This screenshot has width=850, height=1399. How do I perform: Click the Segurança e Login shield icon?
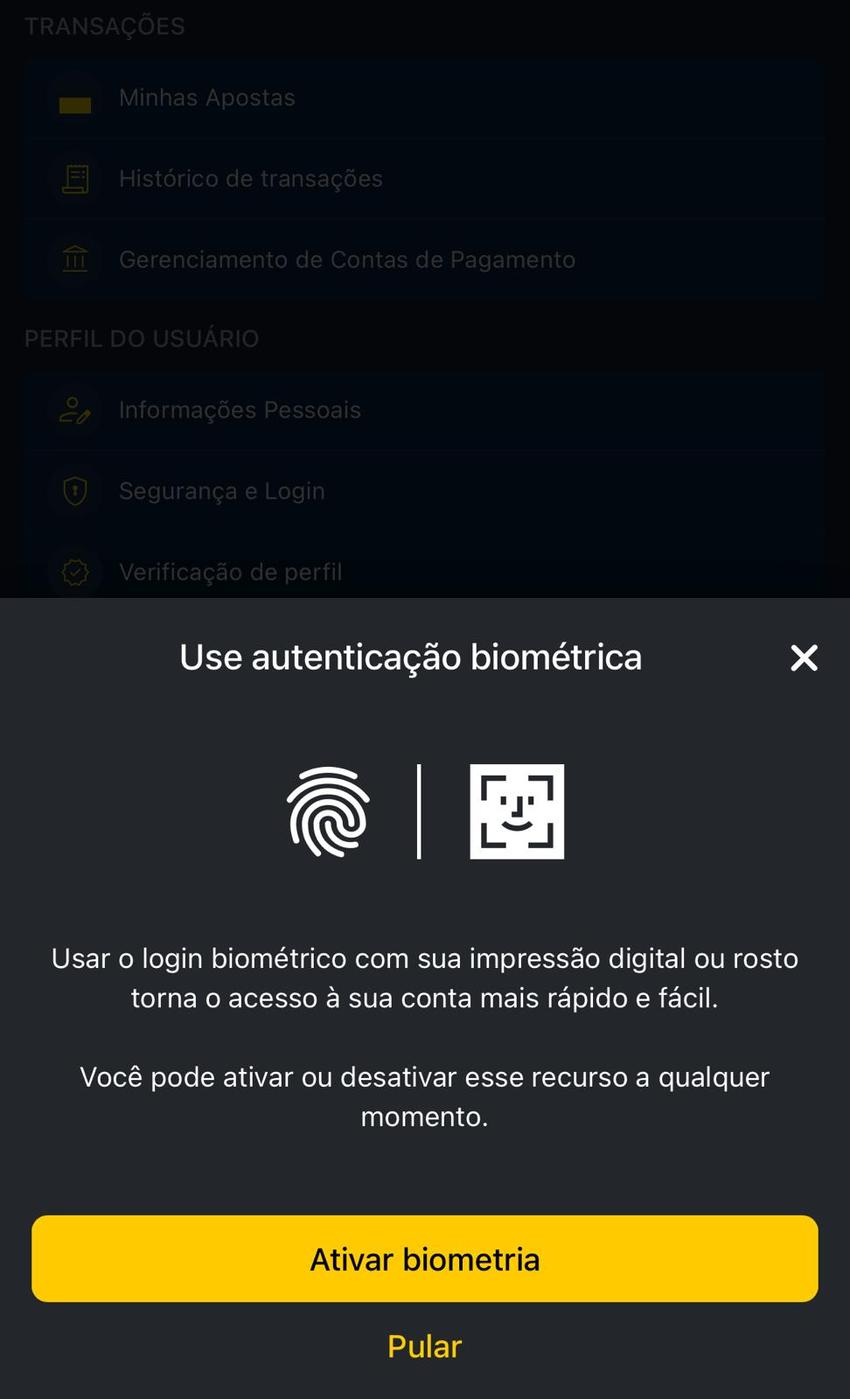coord(74,490)
